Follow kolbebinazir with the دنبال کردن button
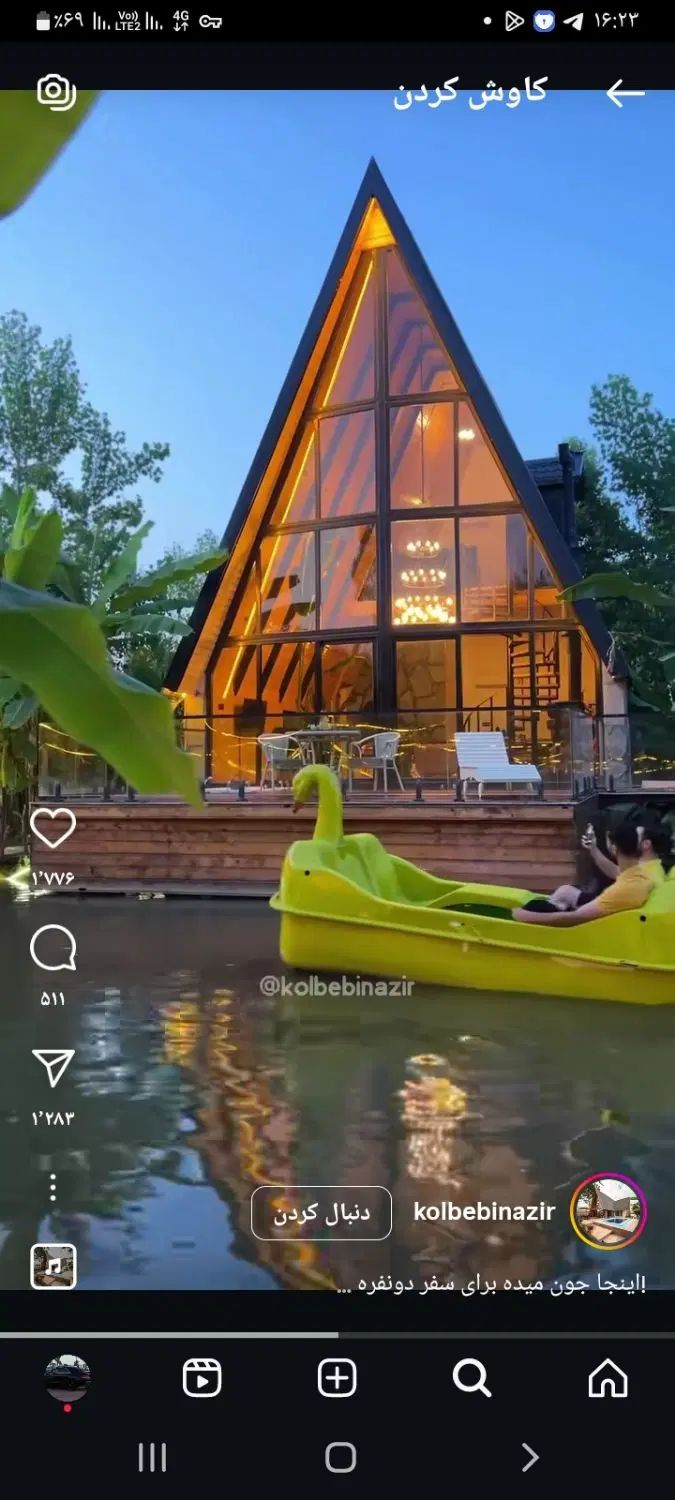This screenshot has width=675, height=1500. pos(321,1213)
